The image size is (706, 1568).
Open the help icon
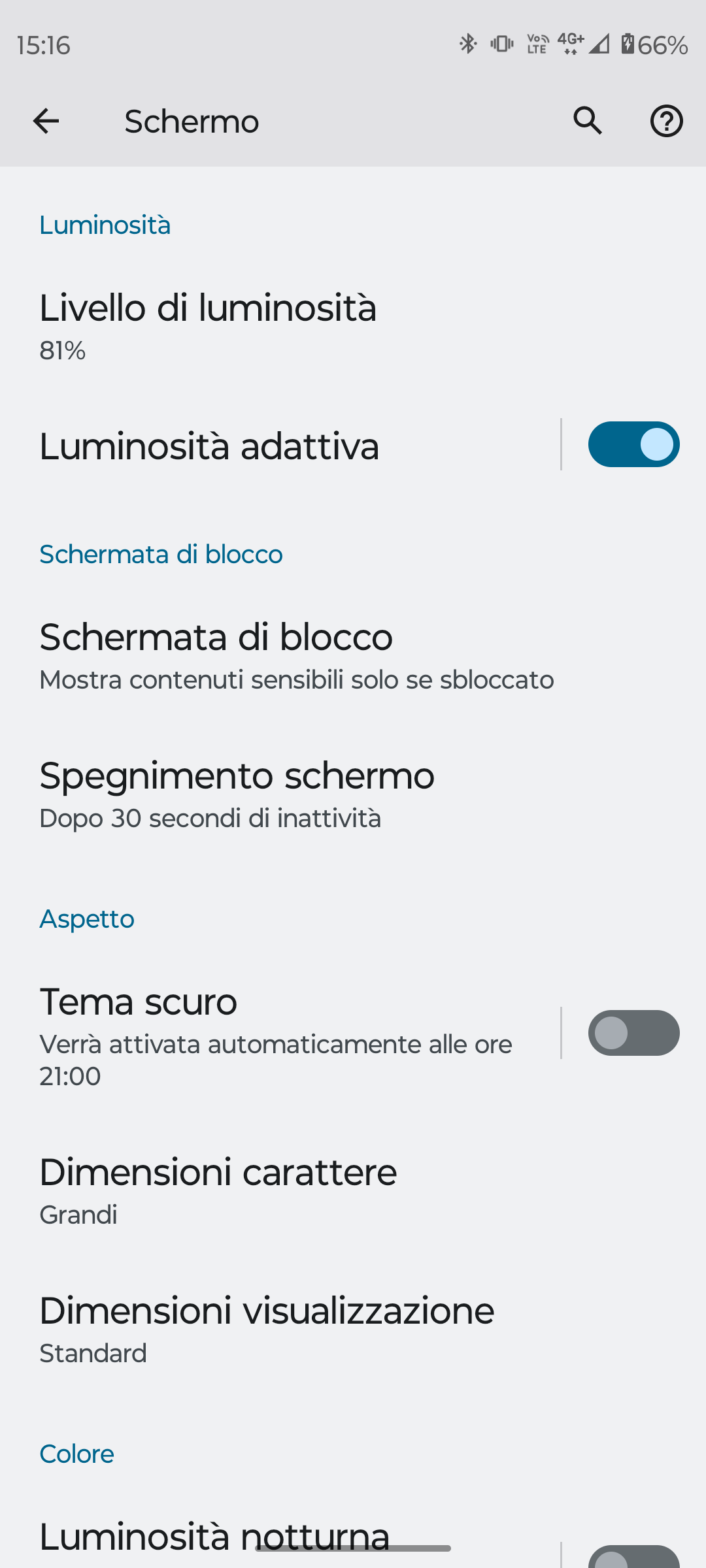[x=666, y=121]
